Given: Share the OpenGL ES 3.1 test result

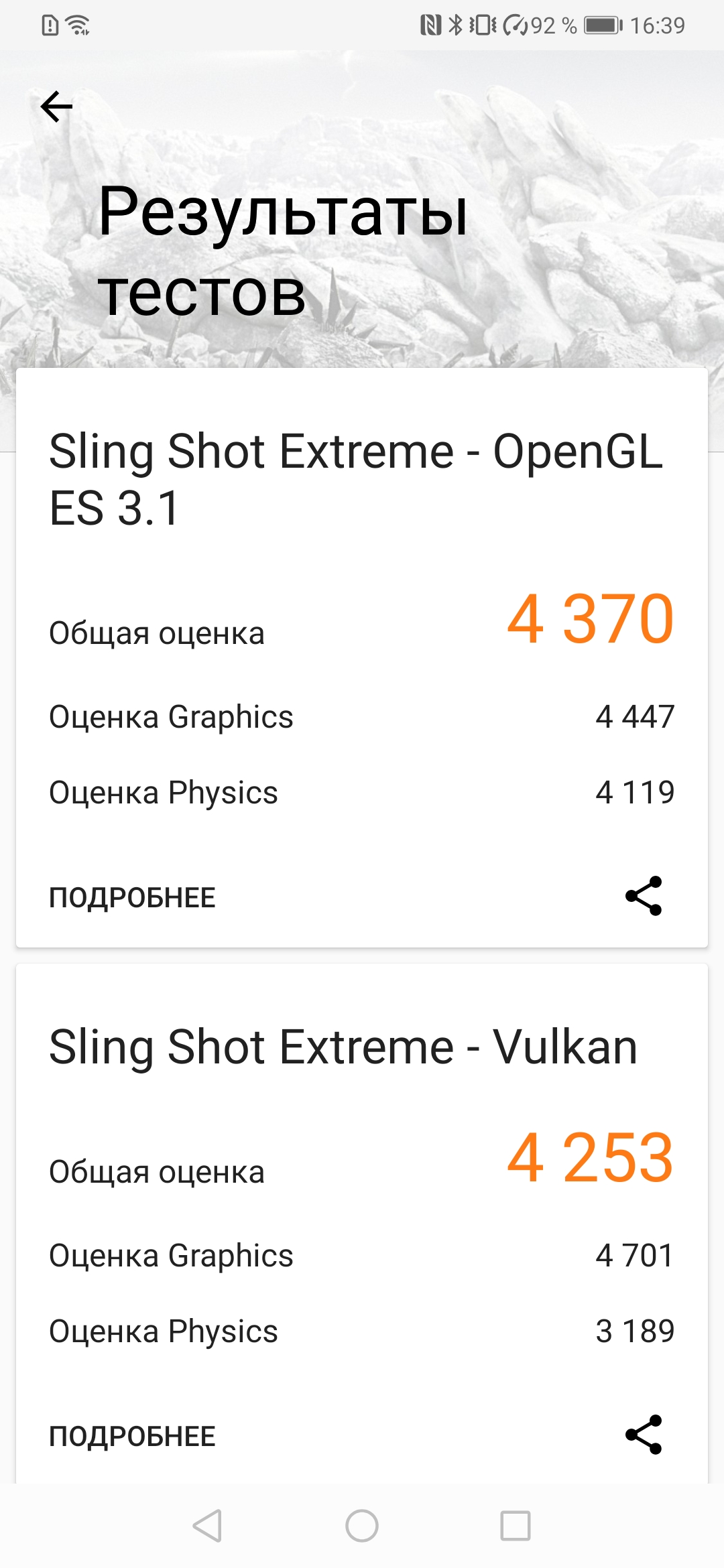Looking at the screenshot, I should point(644,896).
